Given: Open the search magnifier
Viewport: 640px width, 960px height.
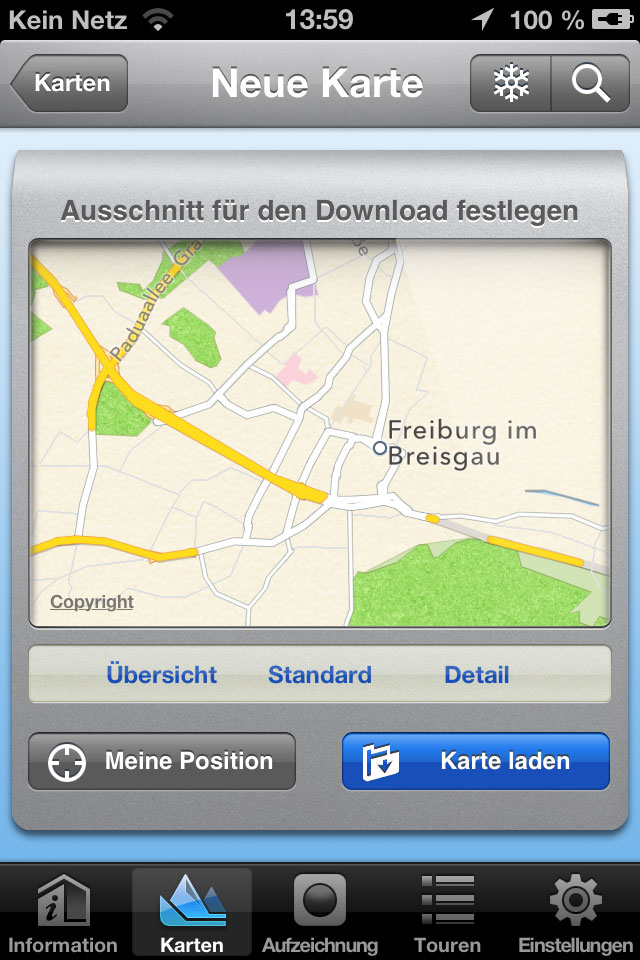Looking at the screenshot, I should [591, 83].
